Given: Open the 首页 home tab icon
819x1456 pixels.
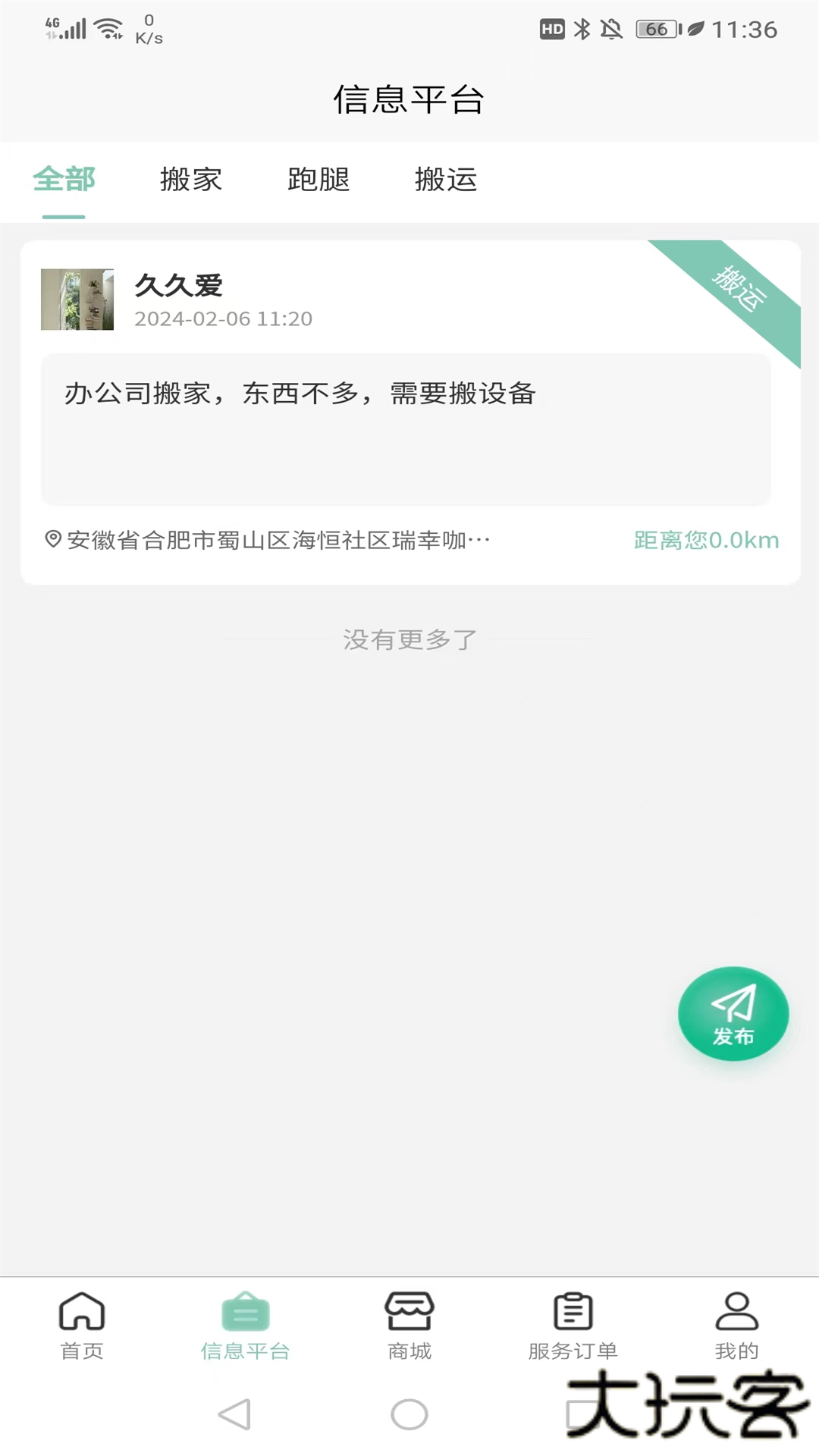Looking at the screenshot, I should [x=81, y=1323].
